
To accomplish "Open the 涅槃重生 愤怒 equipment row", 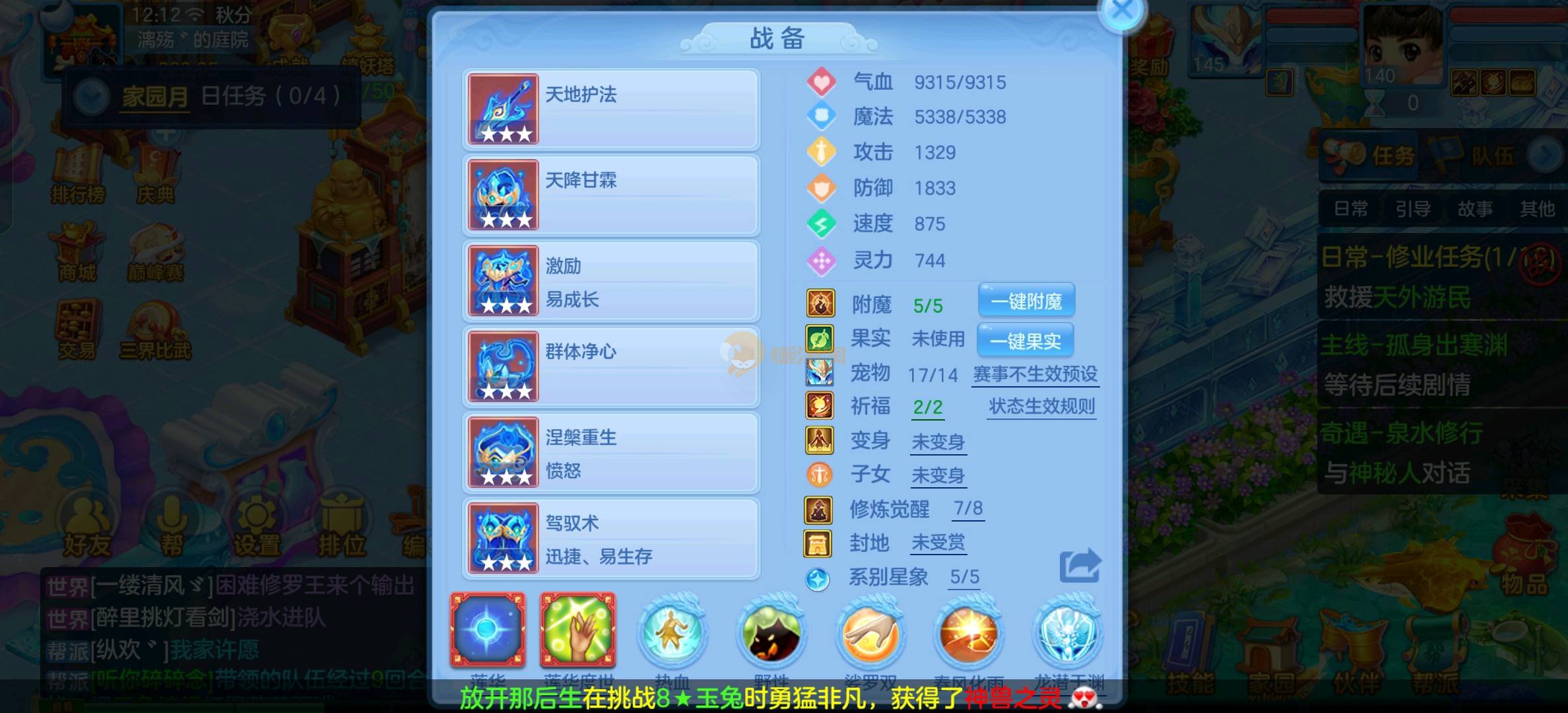I will [611, 453].
